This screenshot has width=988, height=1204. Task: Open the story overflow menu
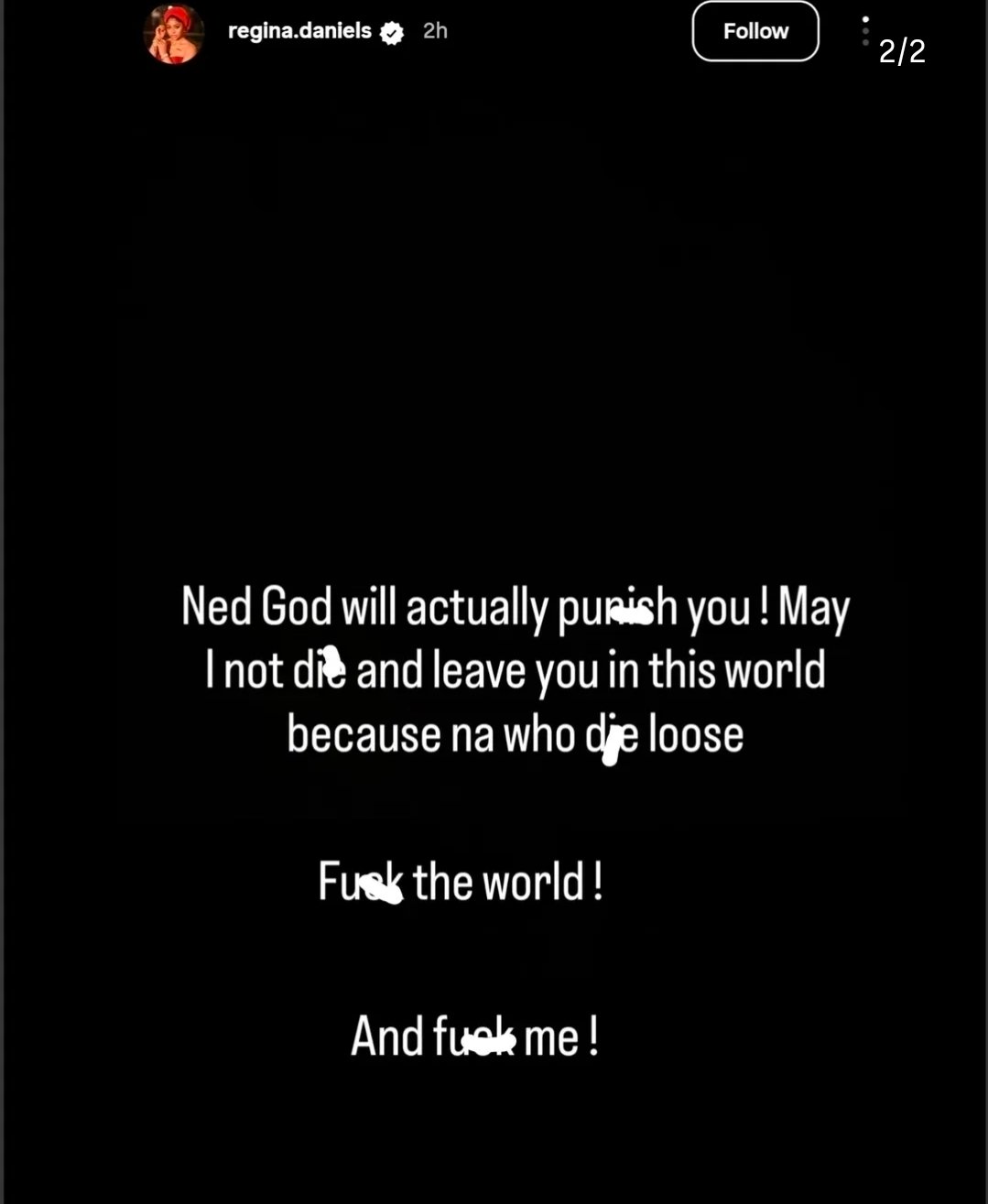click(865, 31)
